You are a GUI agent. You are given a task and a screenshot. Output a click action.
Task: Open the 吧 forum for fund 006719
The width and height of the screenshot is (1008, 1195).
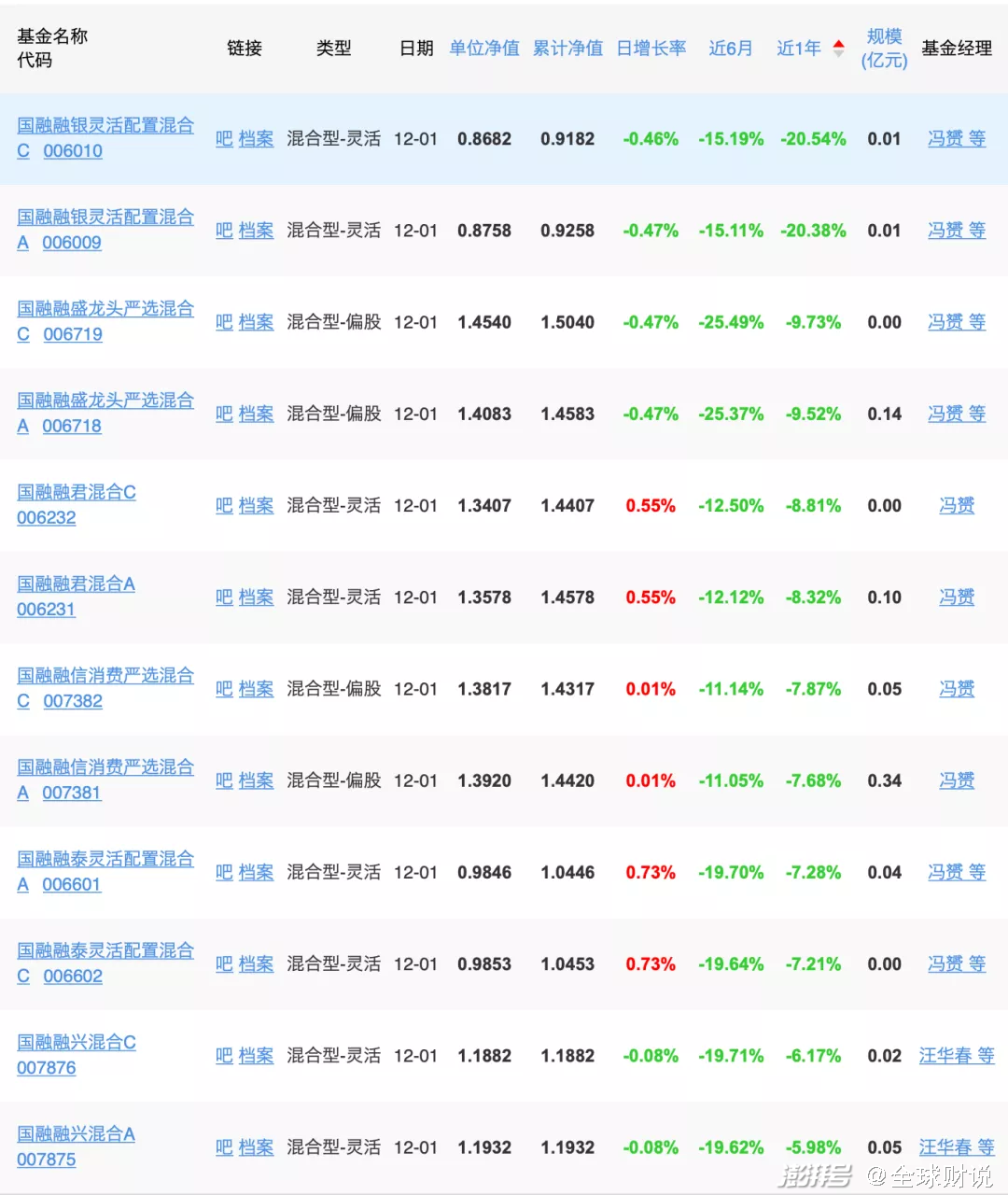click(x=224, y=322)
